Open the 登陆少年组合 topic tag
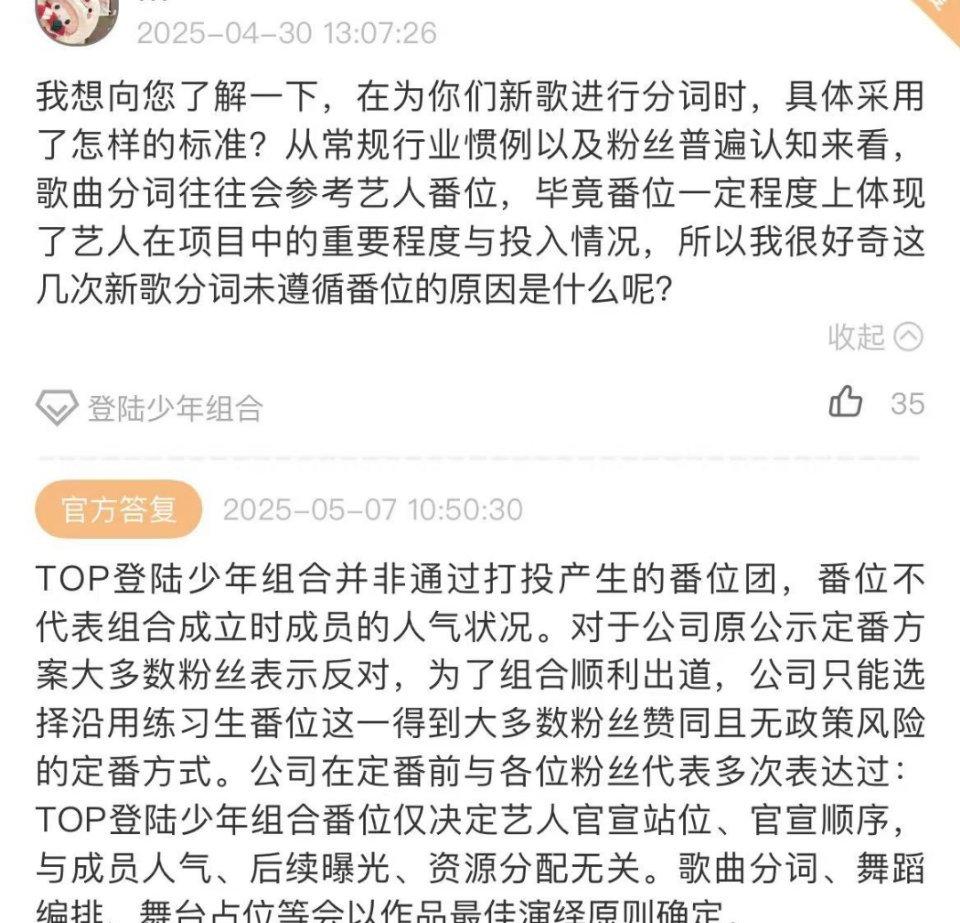Screen dimensions: 960x923 pyautogui.click(x=150, y=408)
